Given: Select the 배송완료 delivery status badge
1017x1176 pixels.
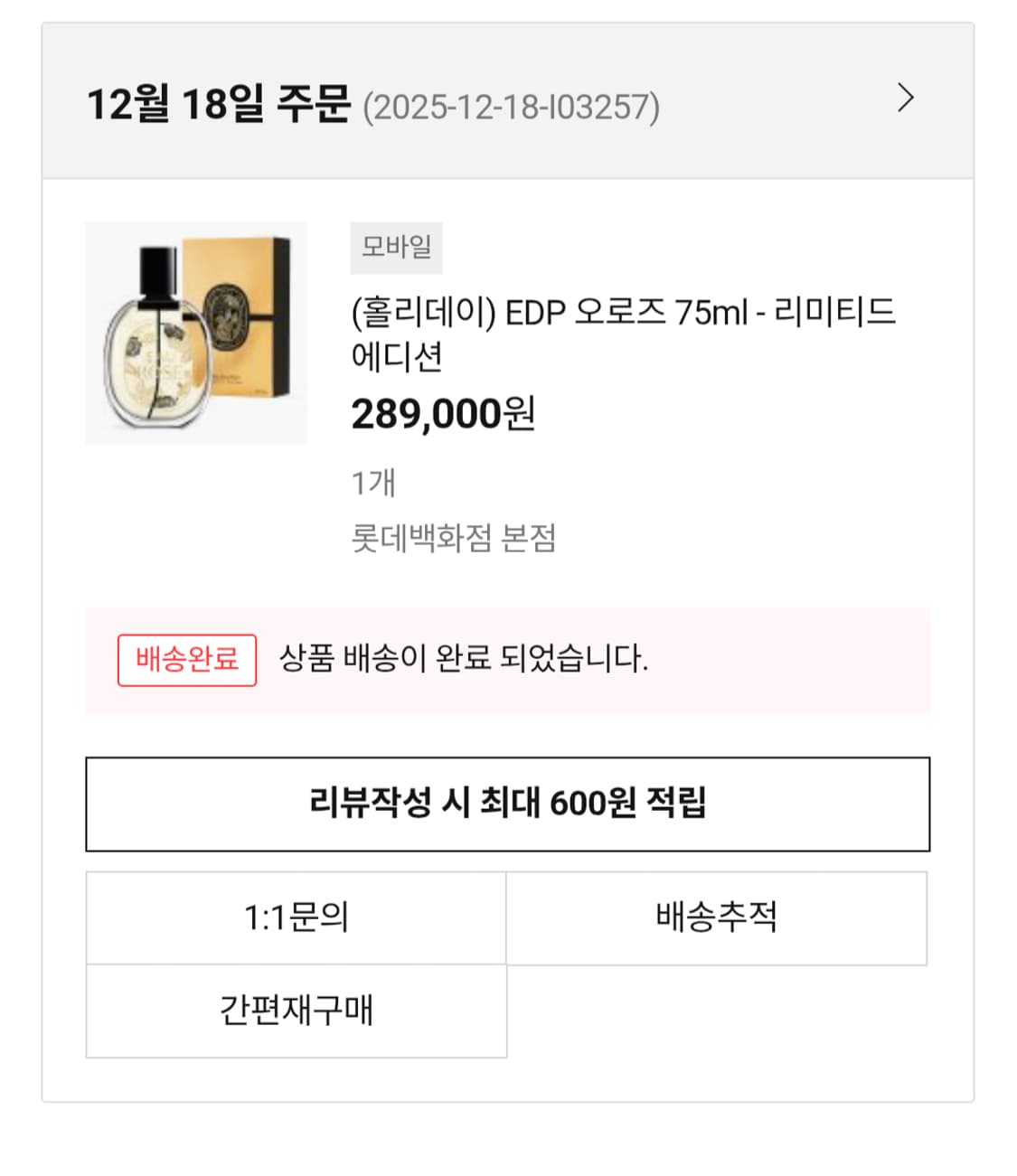Looking at the screenshot, I should 185,661.
